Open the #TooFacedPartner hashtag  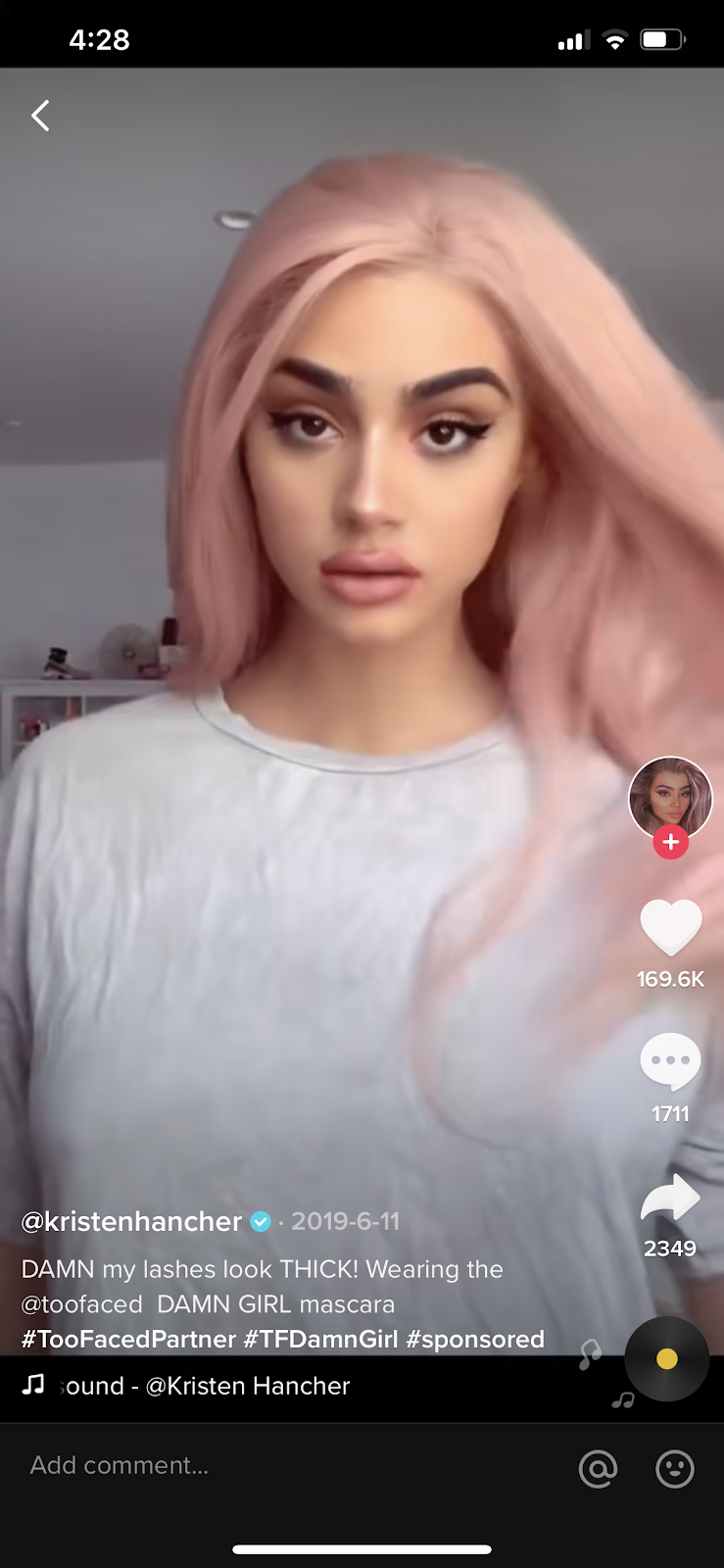(128, 1339)
